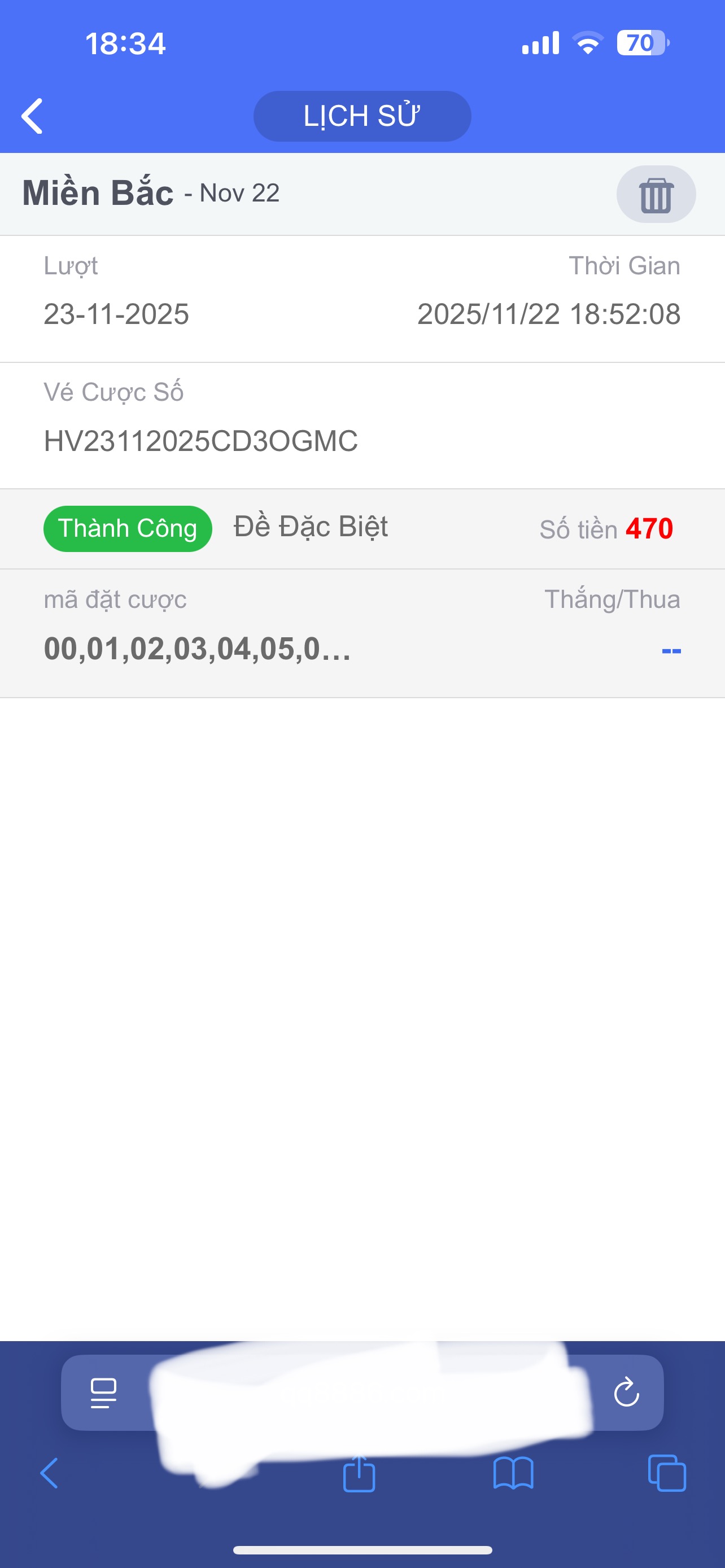Open the browser page settings menu
The height and width of the screenshot is (1568, 725).
click(x=103, y=1392)
